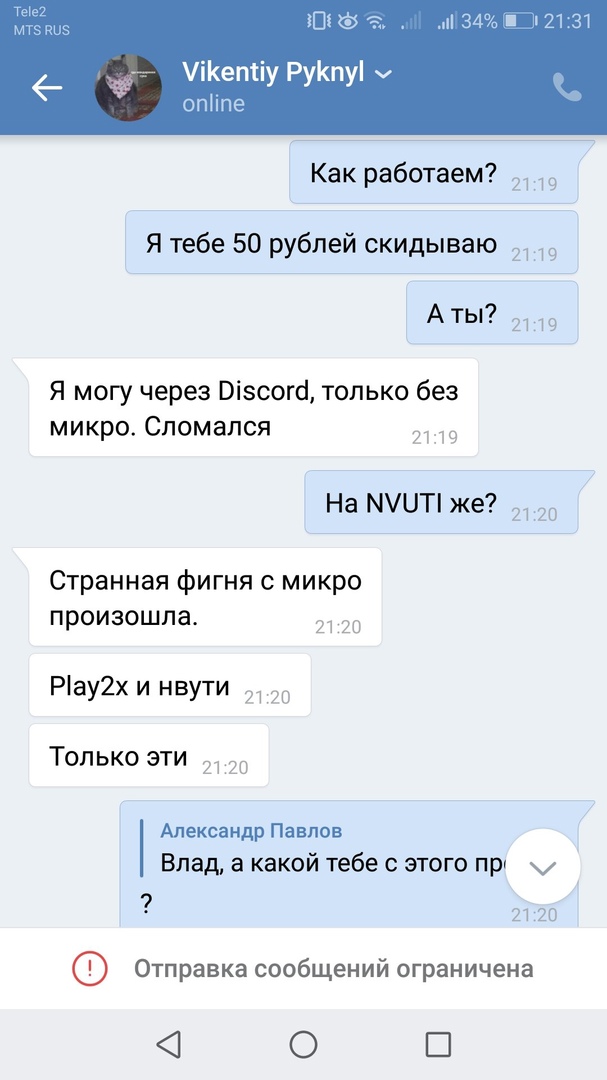Open the quoted reply from Александр Павлов

click(320, 848)
